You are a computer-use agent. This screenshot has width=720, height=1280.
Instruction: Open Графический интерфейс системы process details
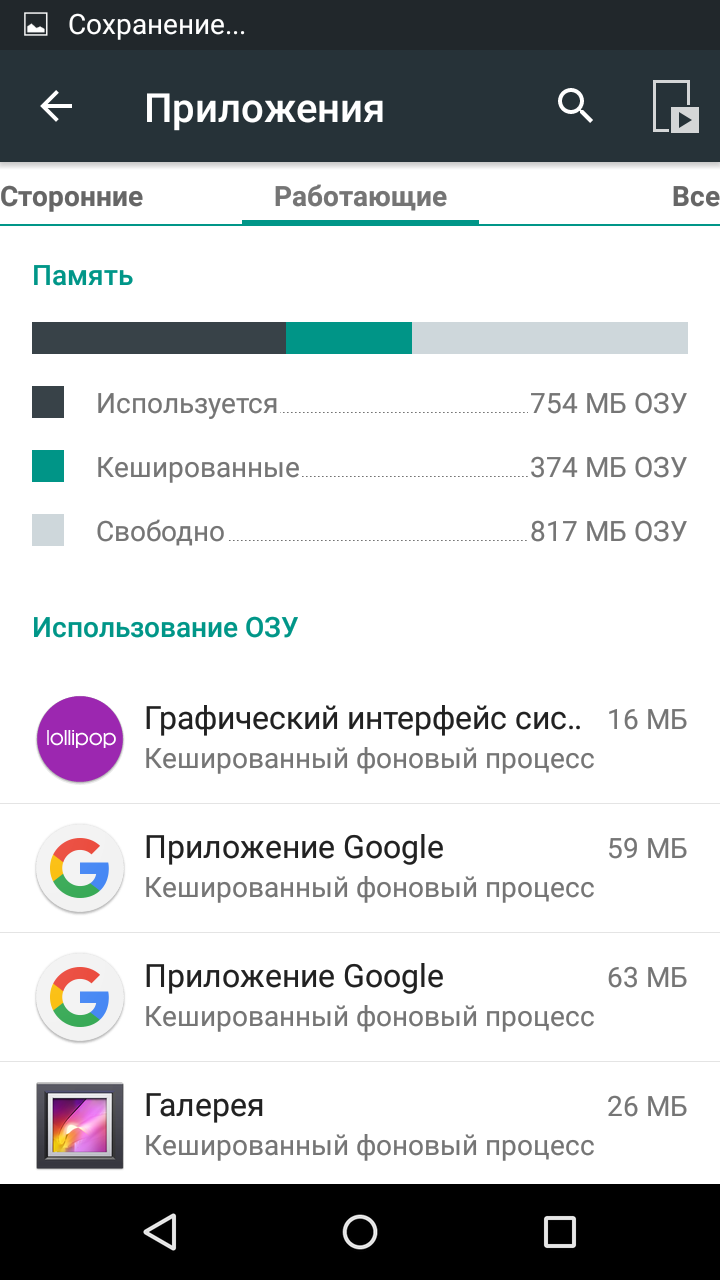[360, 739]
